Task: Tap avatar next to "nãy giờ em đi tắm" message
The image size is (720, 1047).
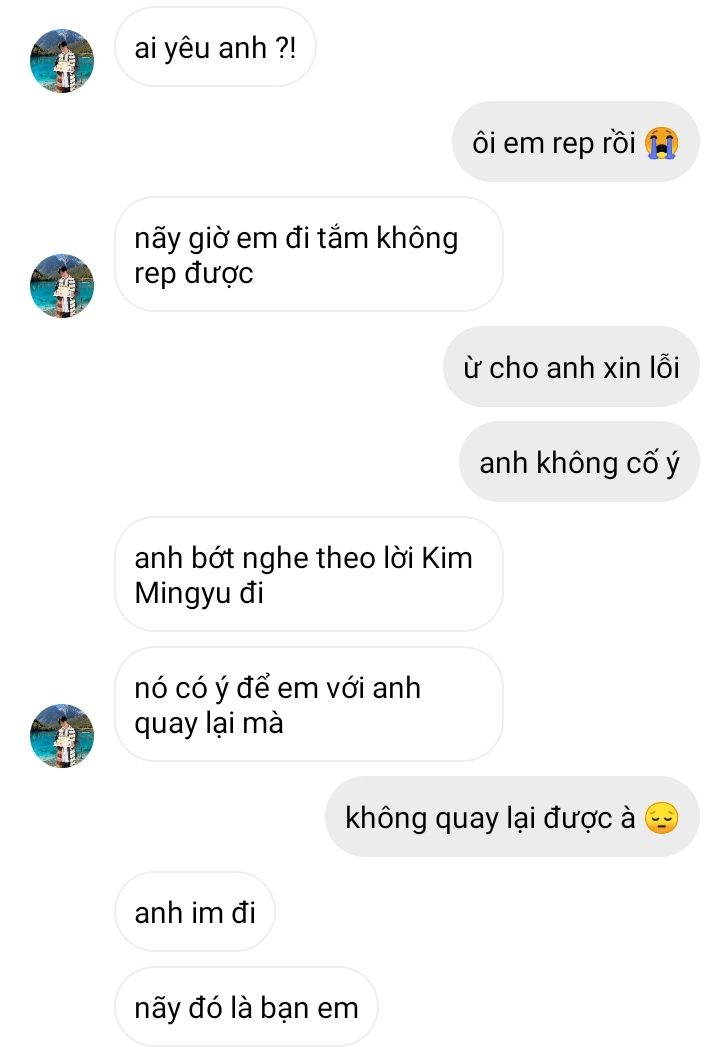Action: click(x=62, y=286)
